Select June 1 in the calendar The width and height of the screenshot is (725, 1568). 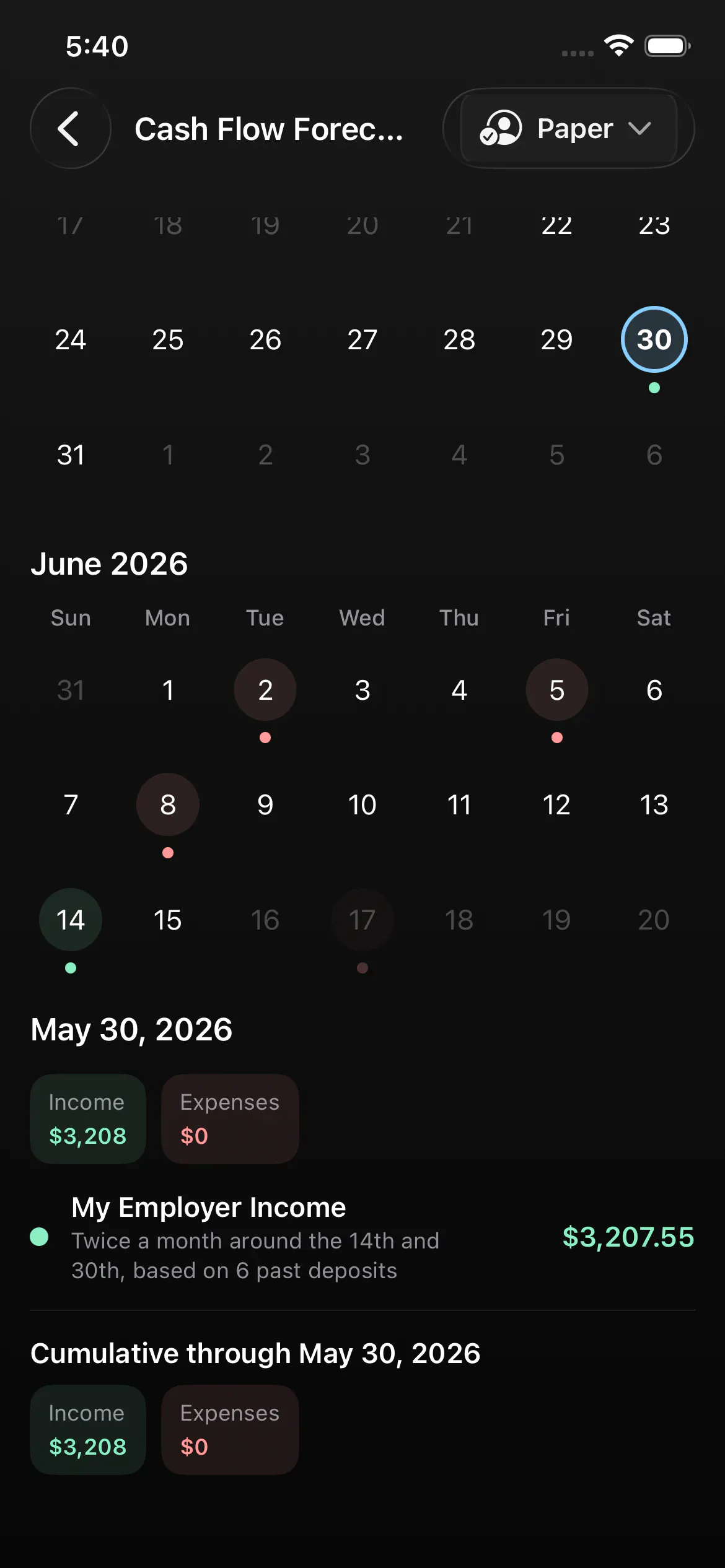click(x=168, y=690)
